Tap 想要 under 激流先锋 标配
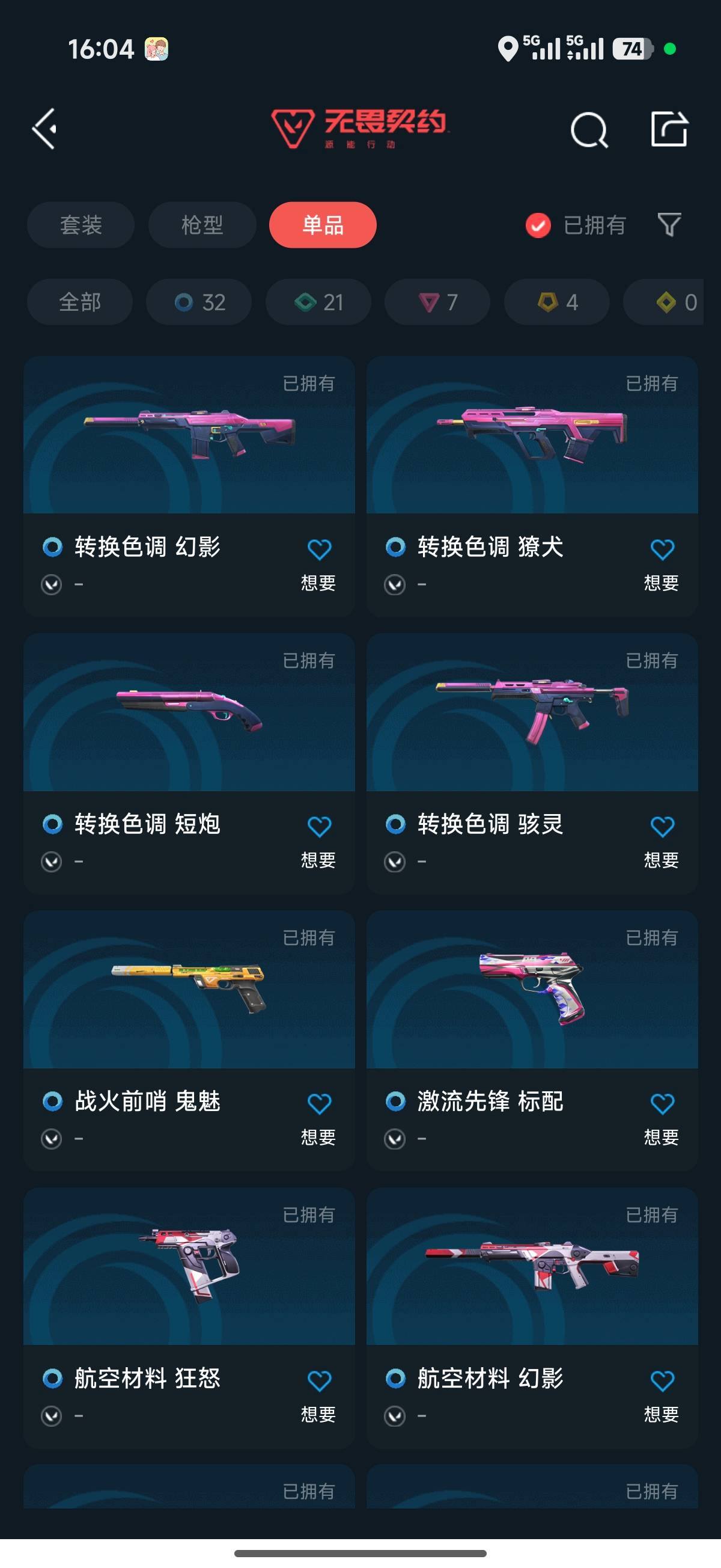 click(662, 1137)
